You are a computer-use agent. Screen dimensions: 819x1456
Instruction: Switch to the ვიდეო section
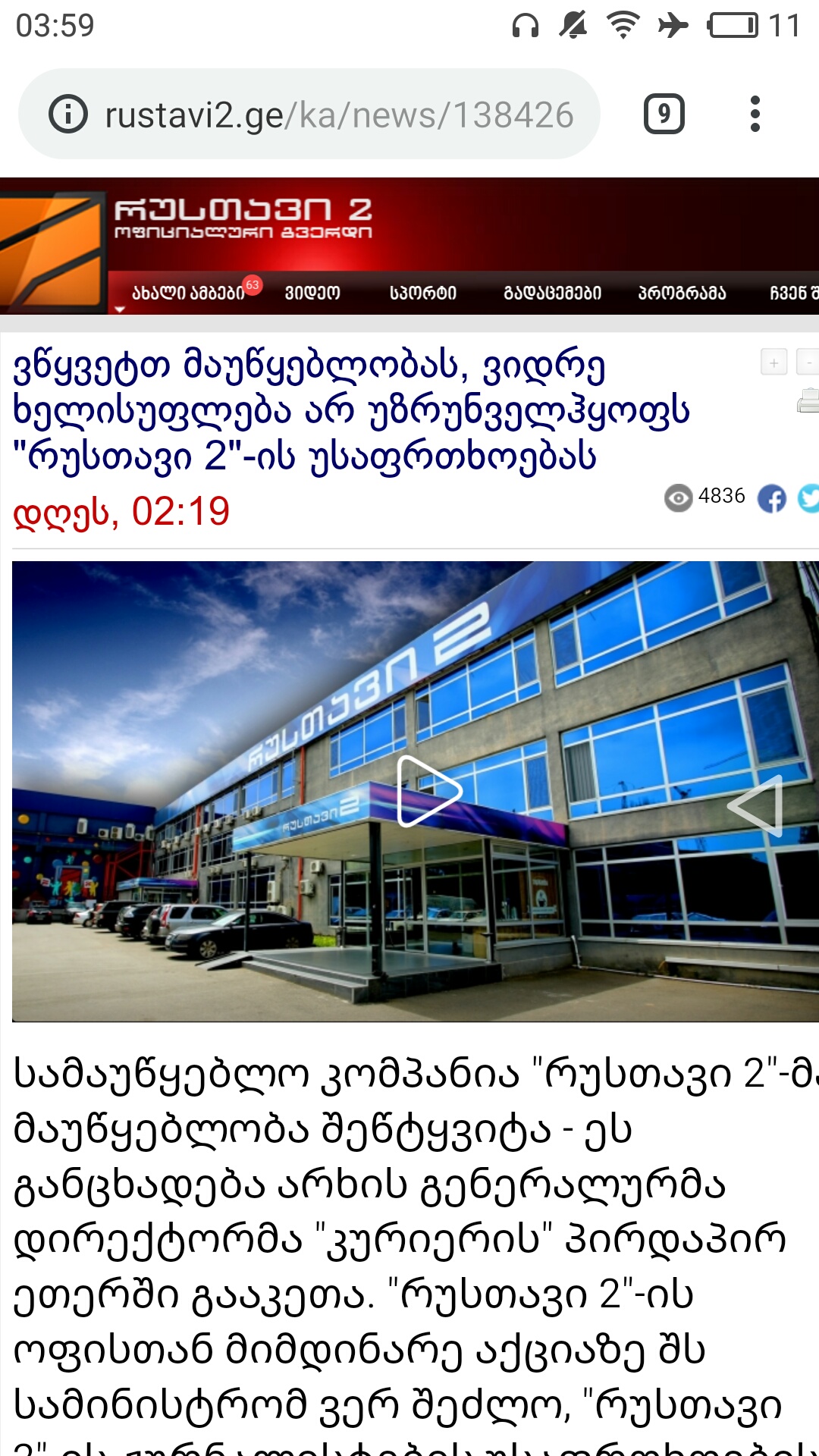click(x=312, y=293)
